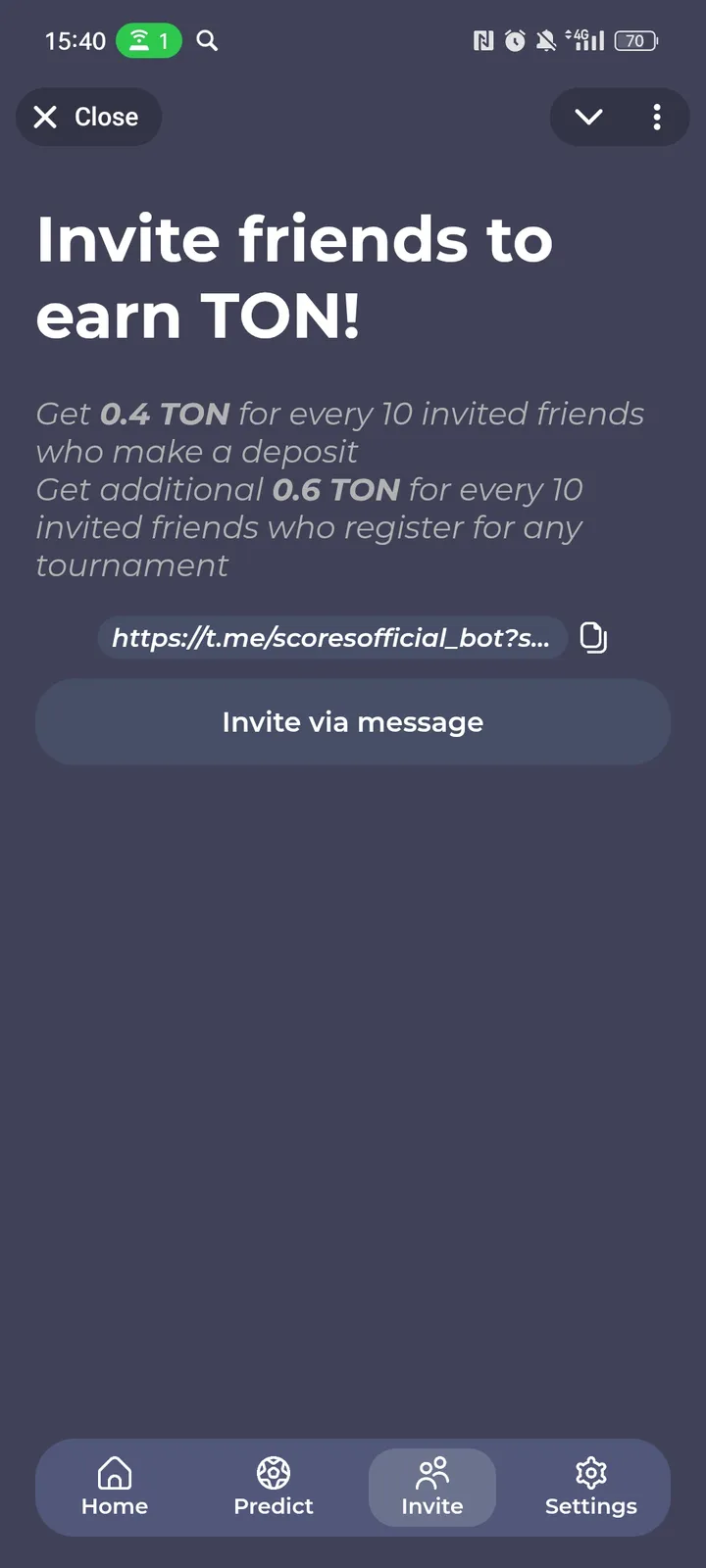Switch to the Settings tab

coord(590,1488)
